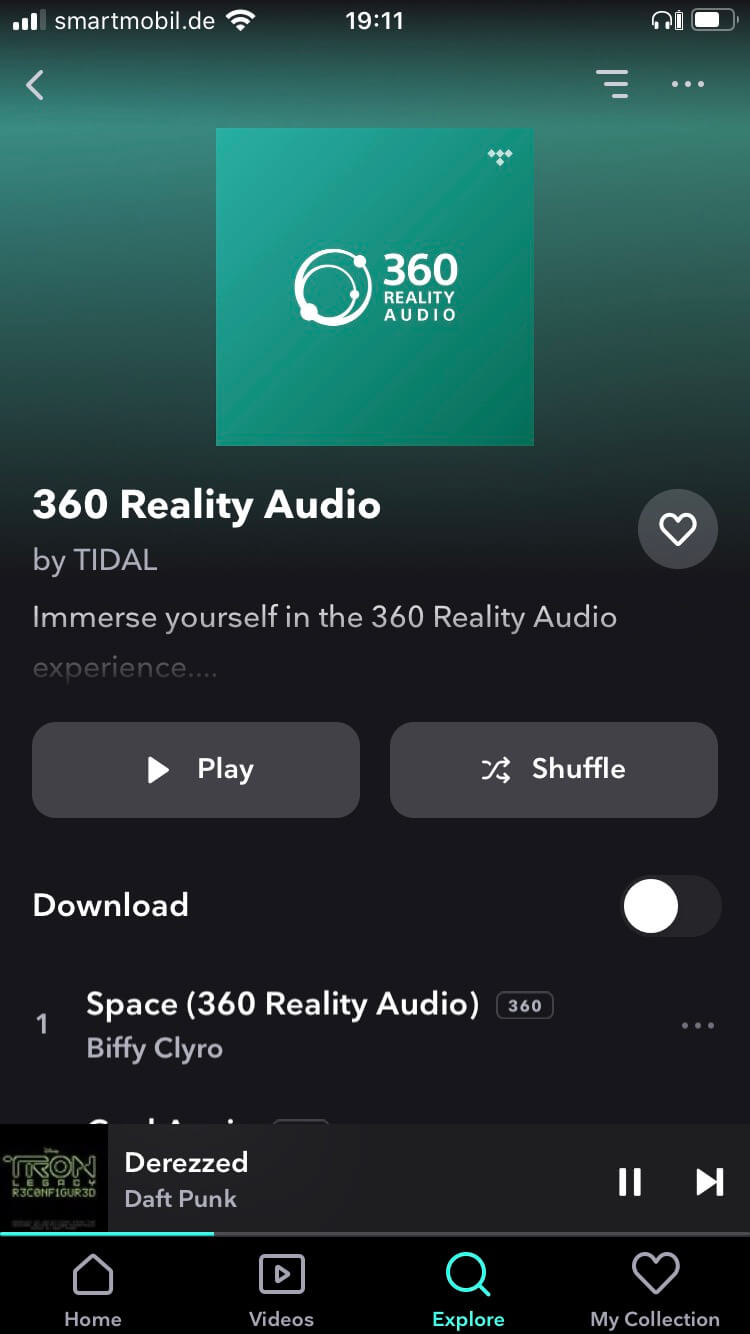
Task: Expand the playlist description text
Action: [324, 641]
